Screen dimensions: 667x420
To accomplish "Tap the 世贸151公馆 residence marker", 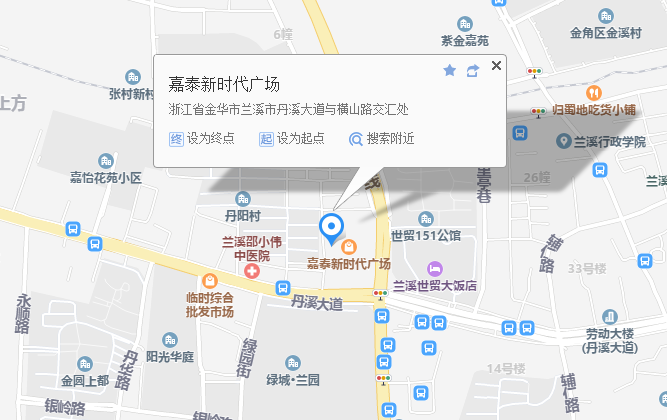I will coord(426,219).
